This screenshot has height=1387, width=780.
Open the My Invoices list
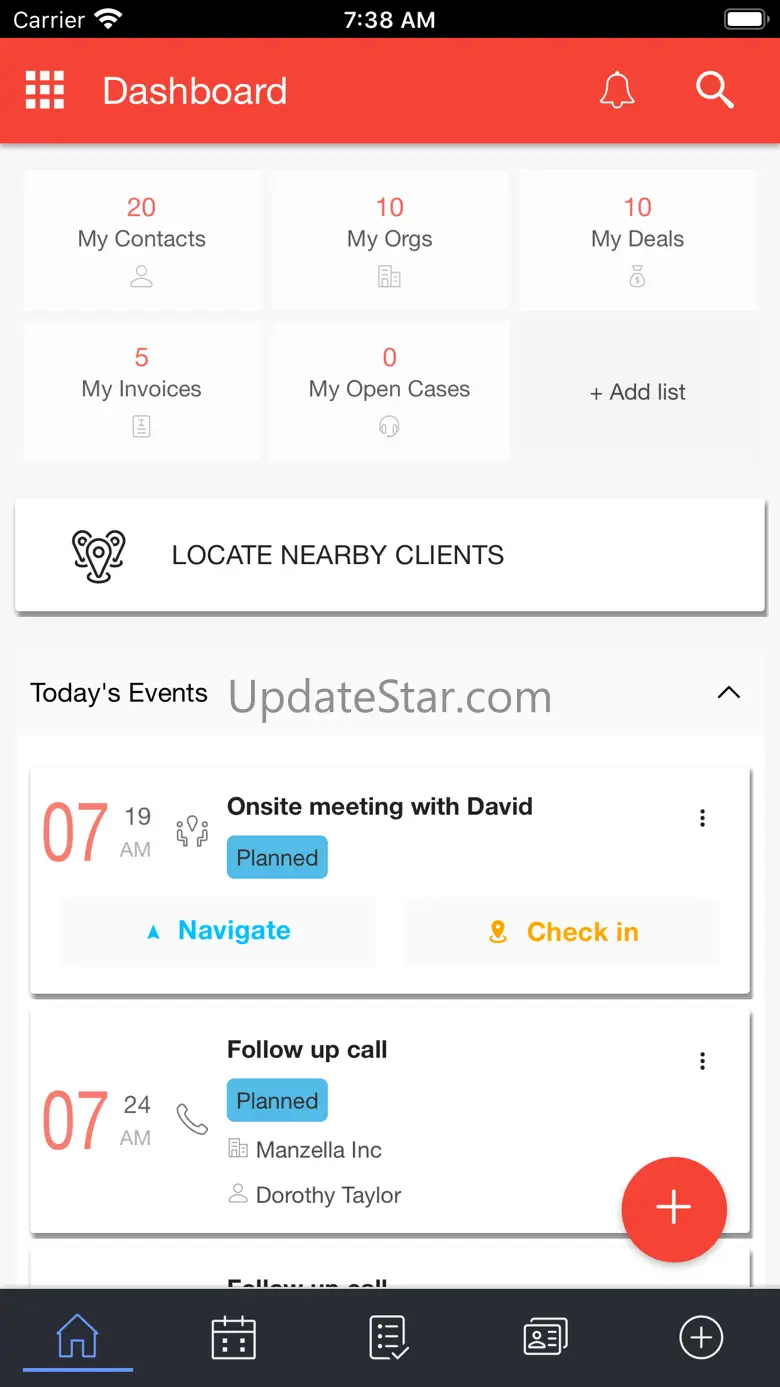click(142, 390)
